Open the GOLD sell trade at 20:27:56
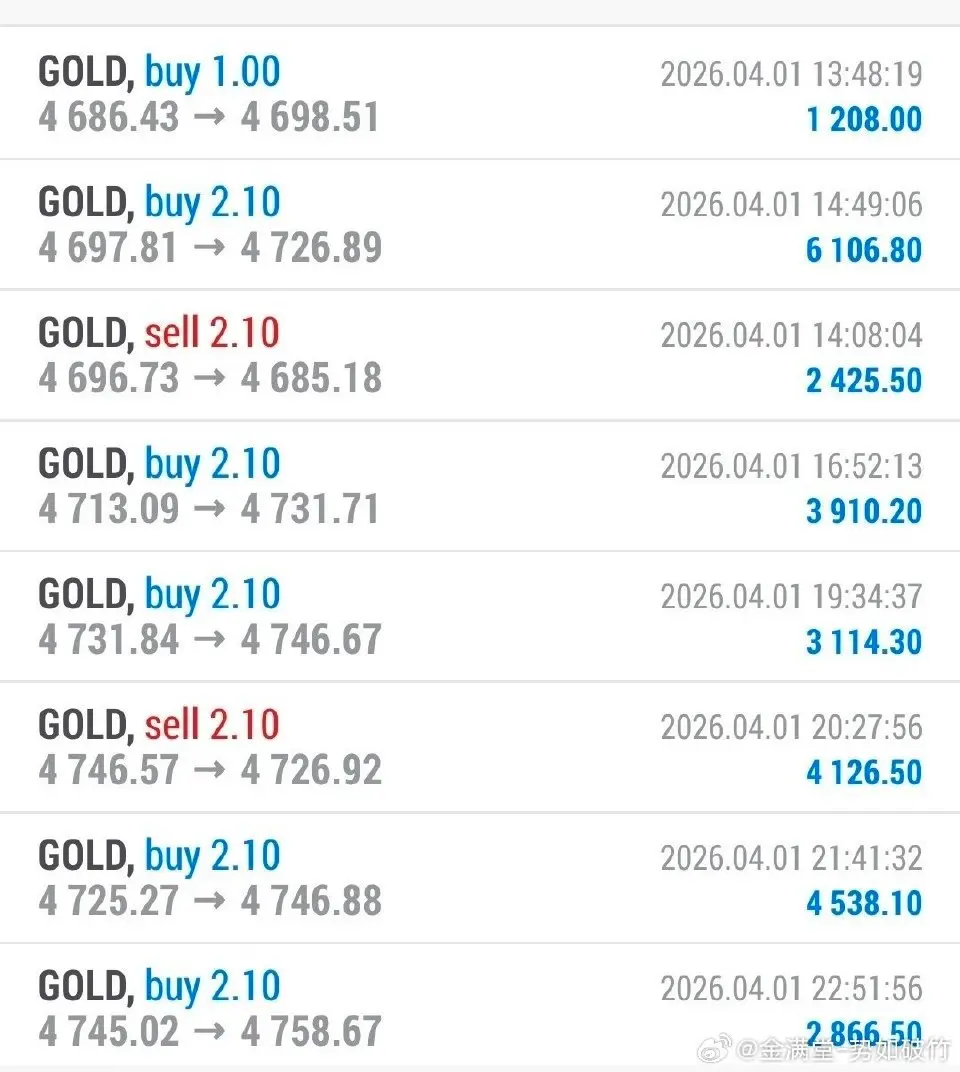 tap(480, 748)
